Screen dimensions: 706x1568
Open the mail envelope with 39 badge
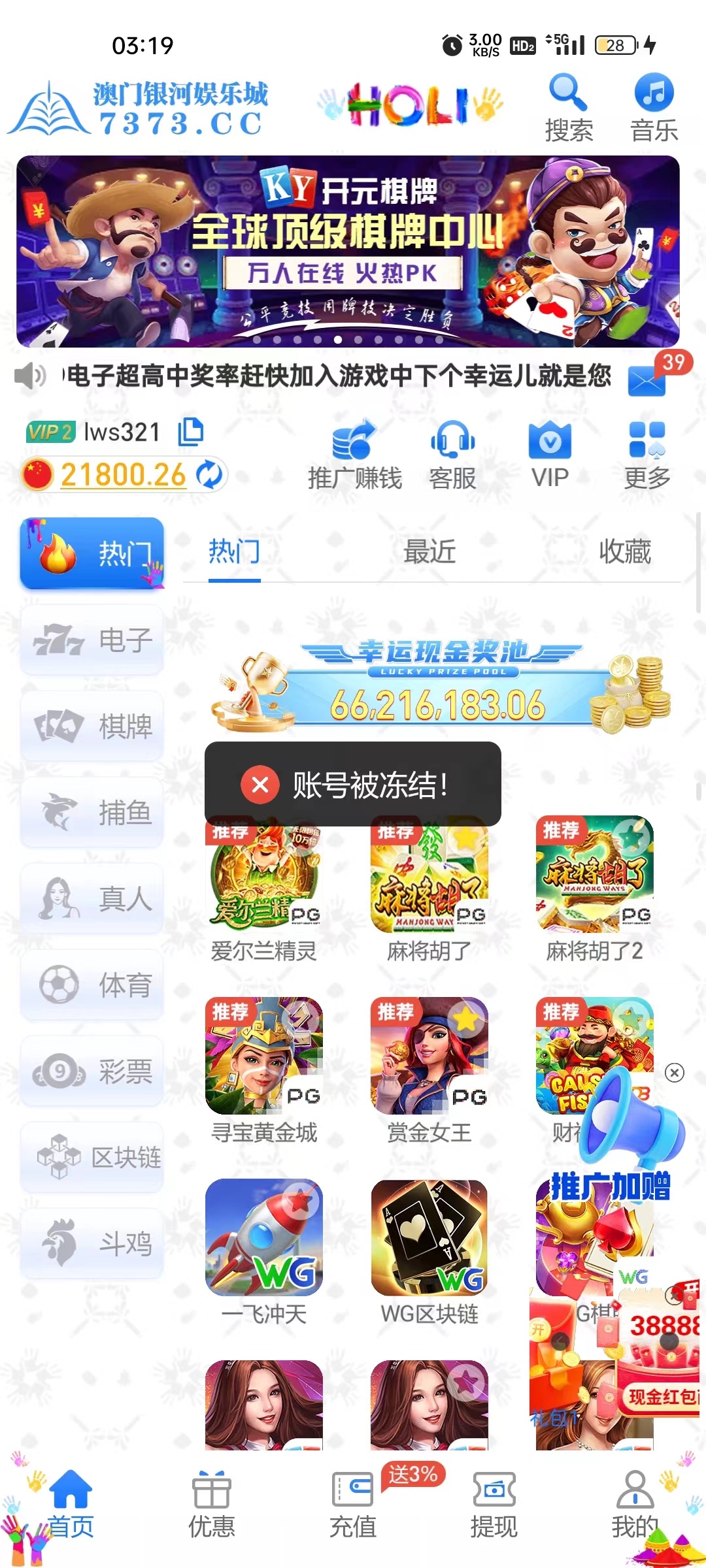647,380
